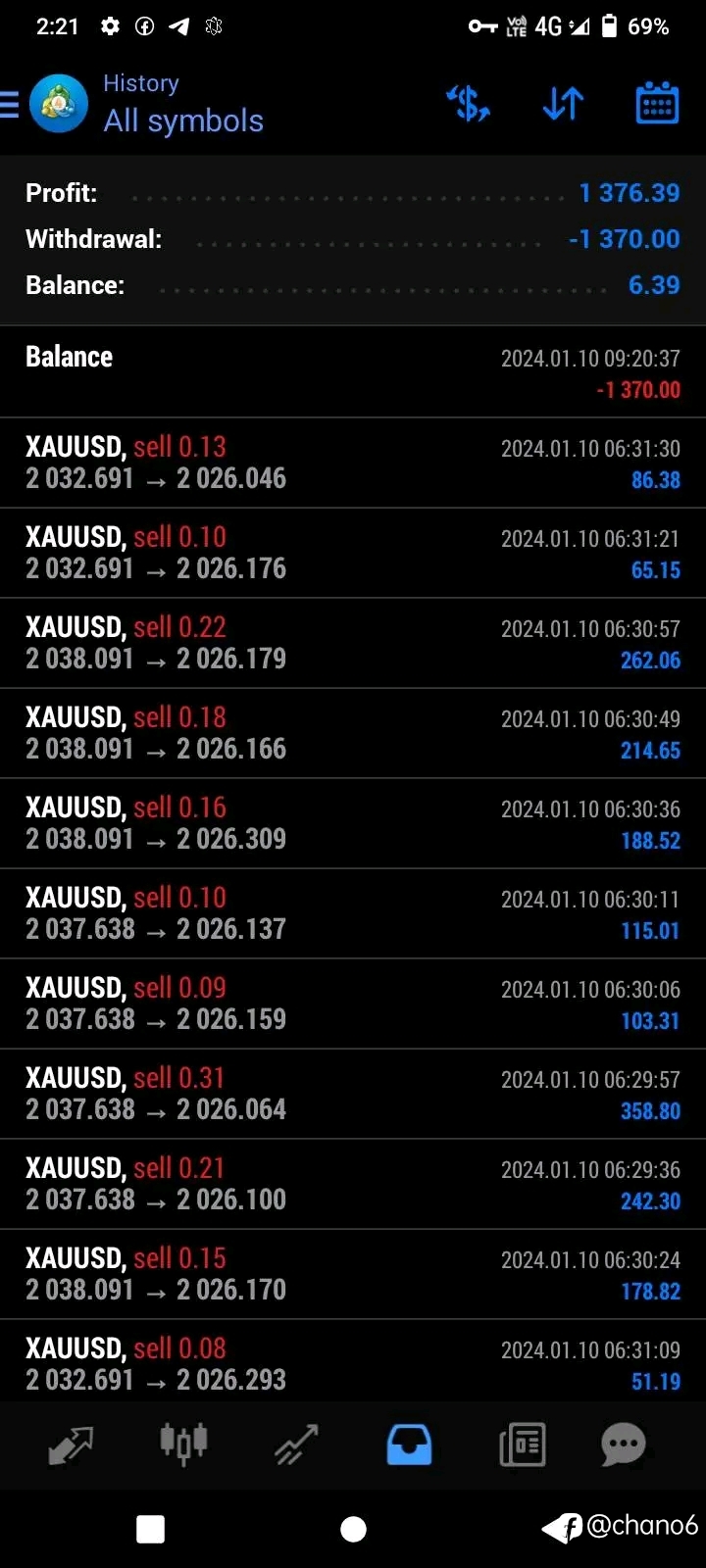Change the history sort order
The height and width of the screenshot is (1568, 706).
[563, 103]
